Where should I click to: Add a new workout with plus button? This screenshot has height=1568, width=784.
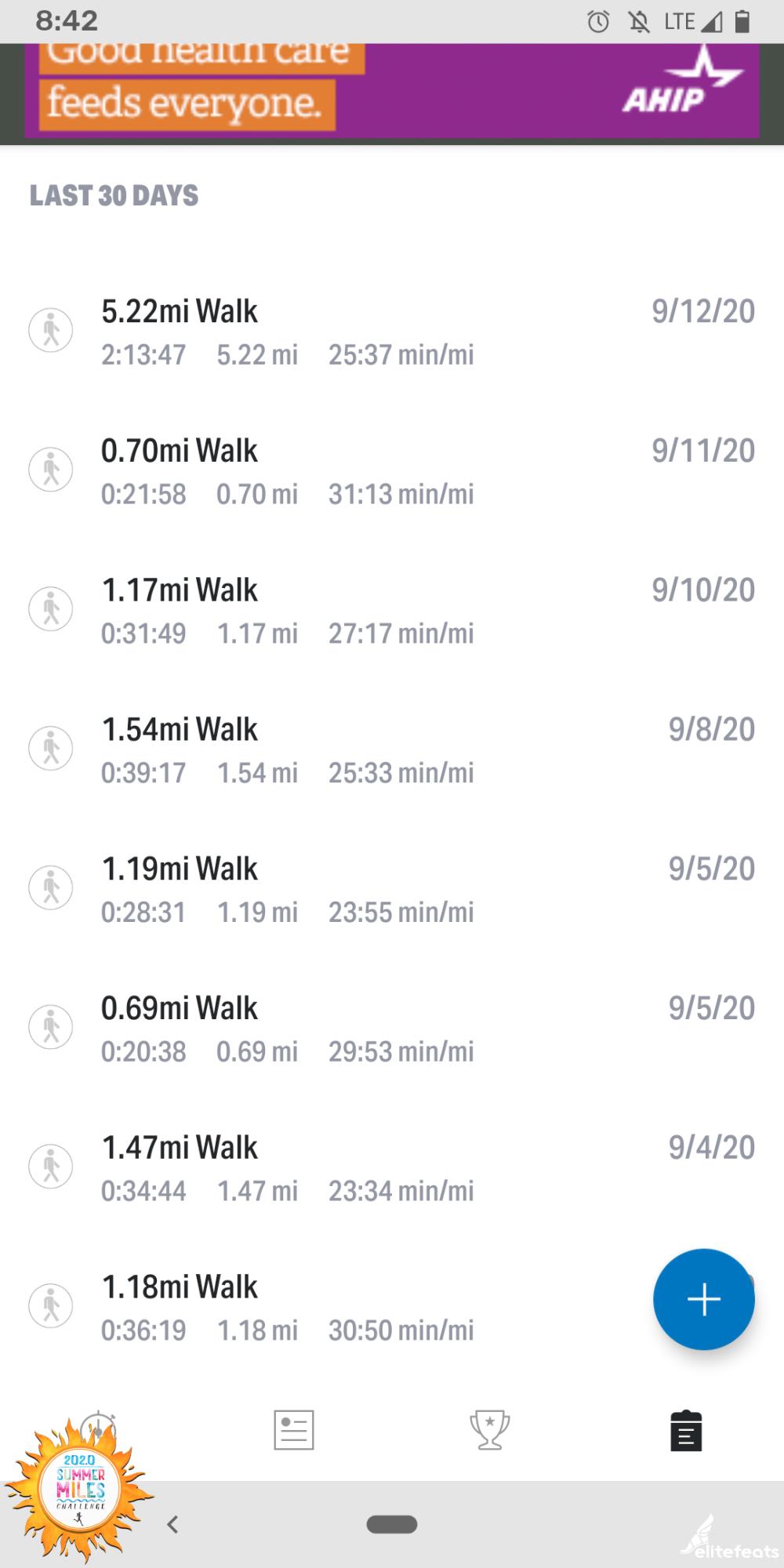click(x=703, y=1299)
